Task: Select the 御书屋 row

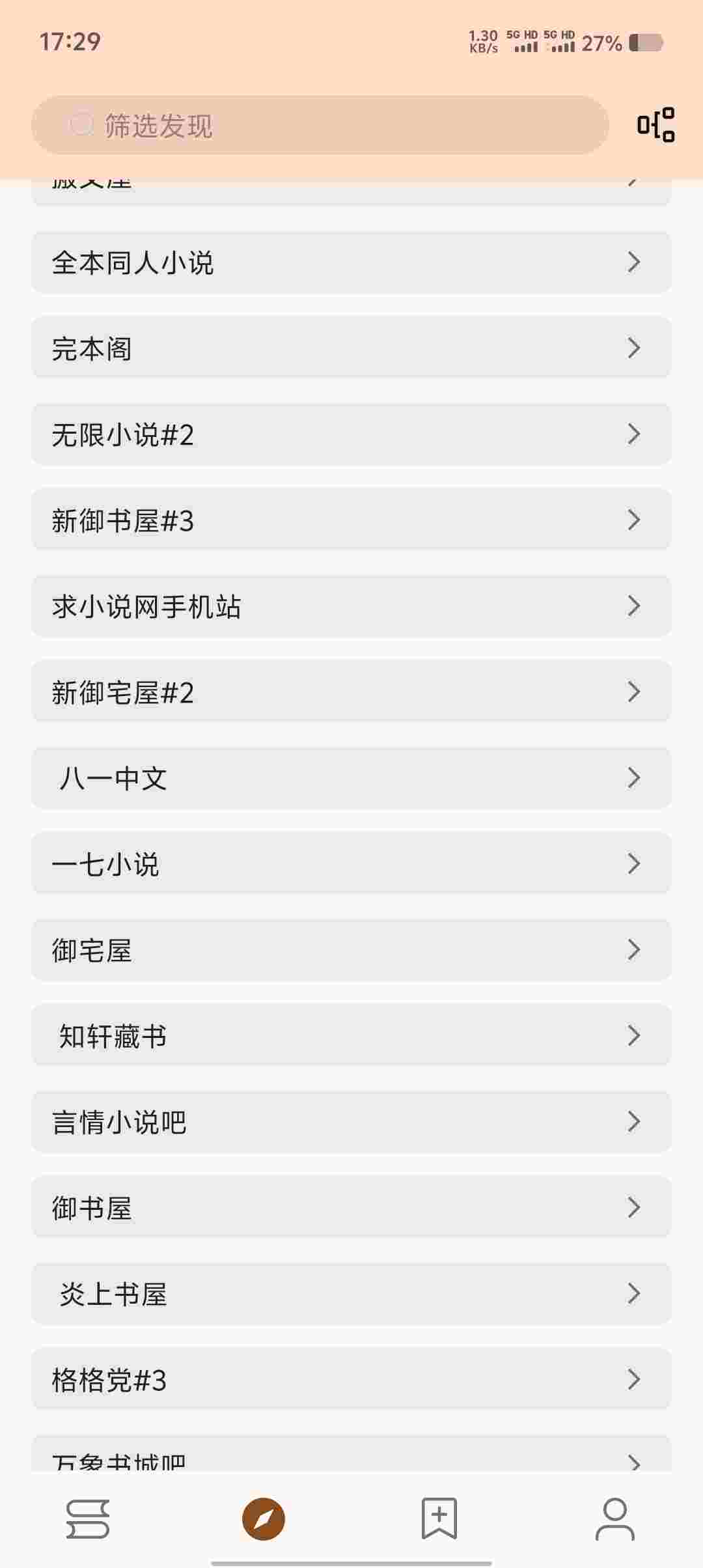Action: click(x=351, y=1208)
